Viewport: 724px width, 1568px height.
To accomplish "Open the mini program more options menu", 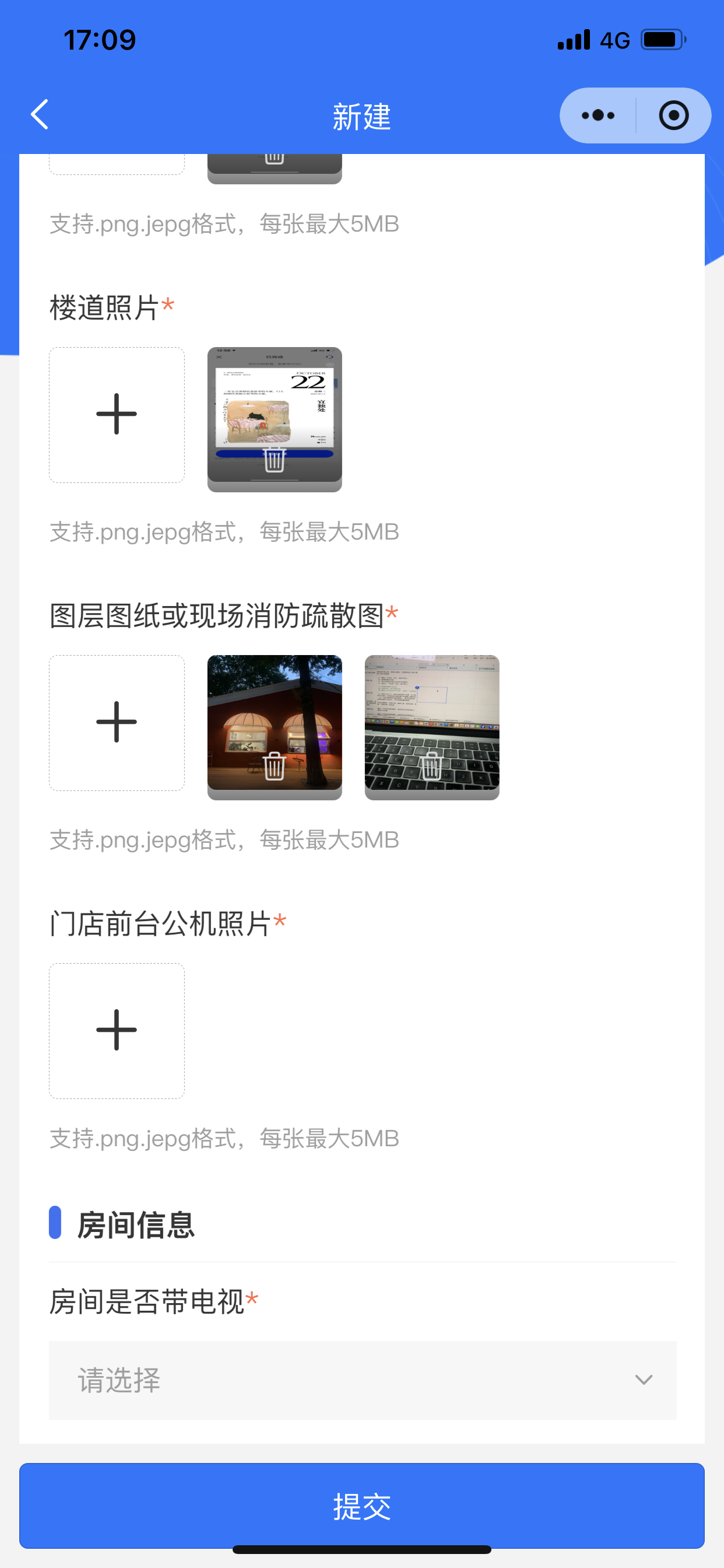I will 598,116.
